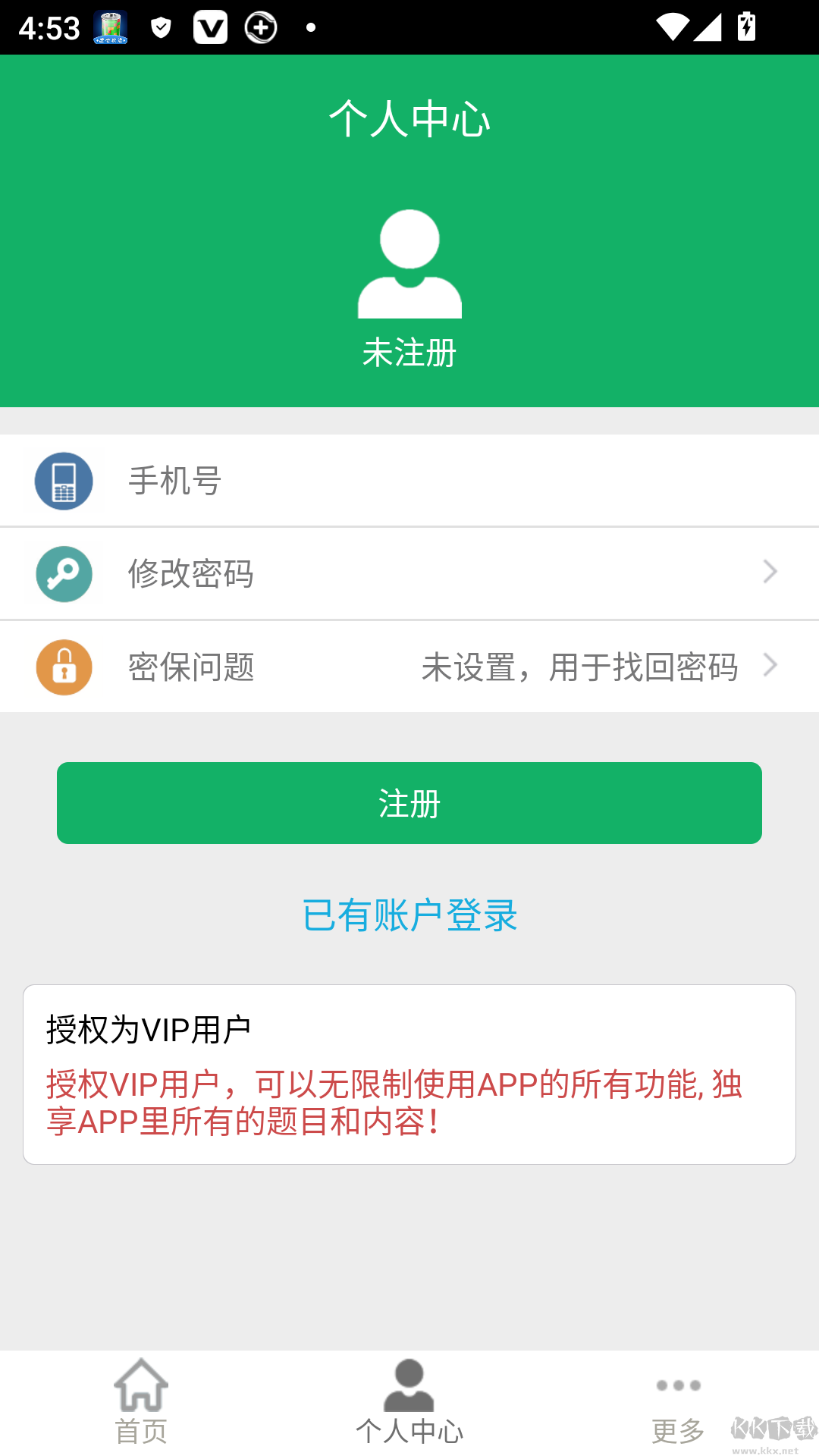Tap 已有账户登录 to log in

pos(409,915)
